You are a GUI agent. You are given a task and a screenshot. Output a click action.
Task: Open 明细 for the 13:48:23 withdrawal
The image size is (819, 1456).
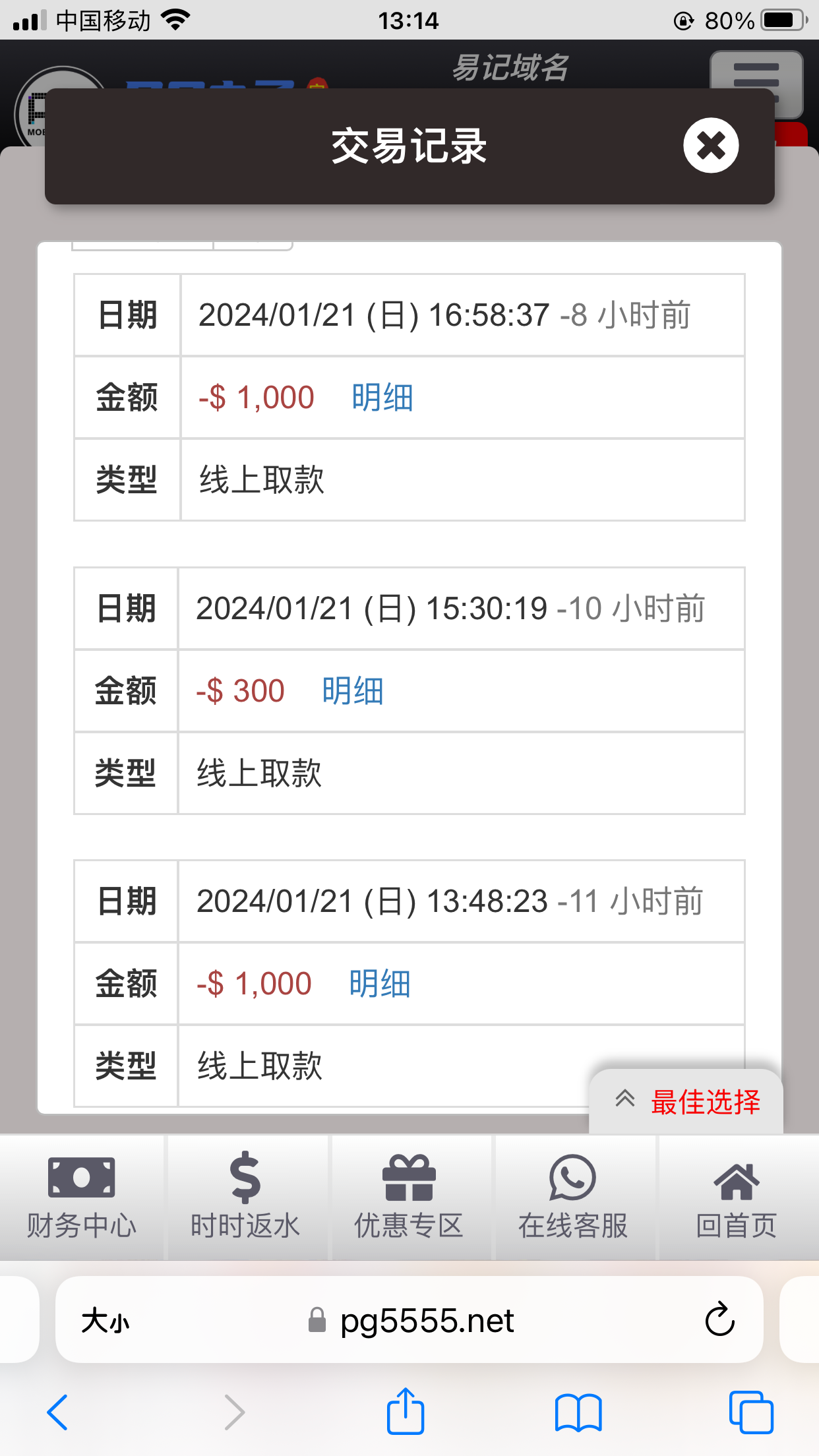[380, 984]
